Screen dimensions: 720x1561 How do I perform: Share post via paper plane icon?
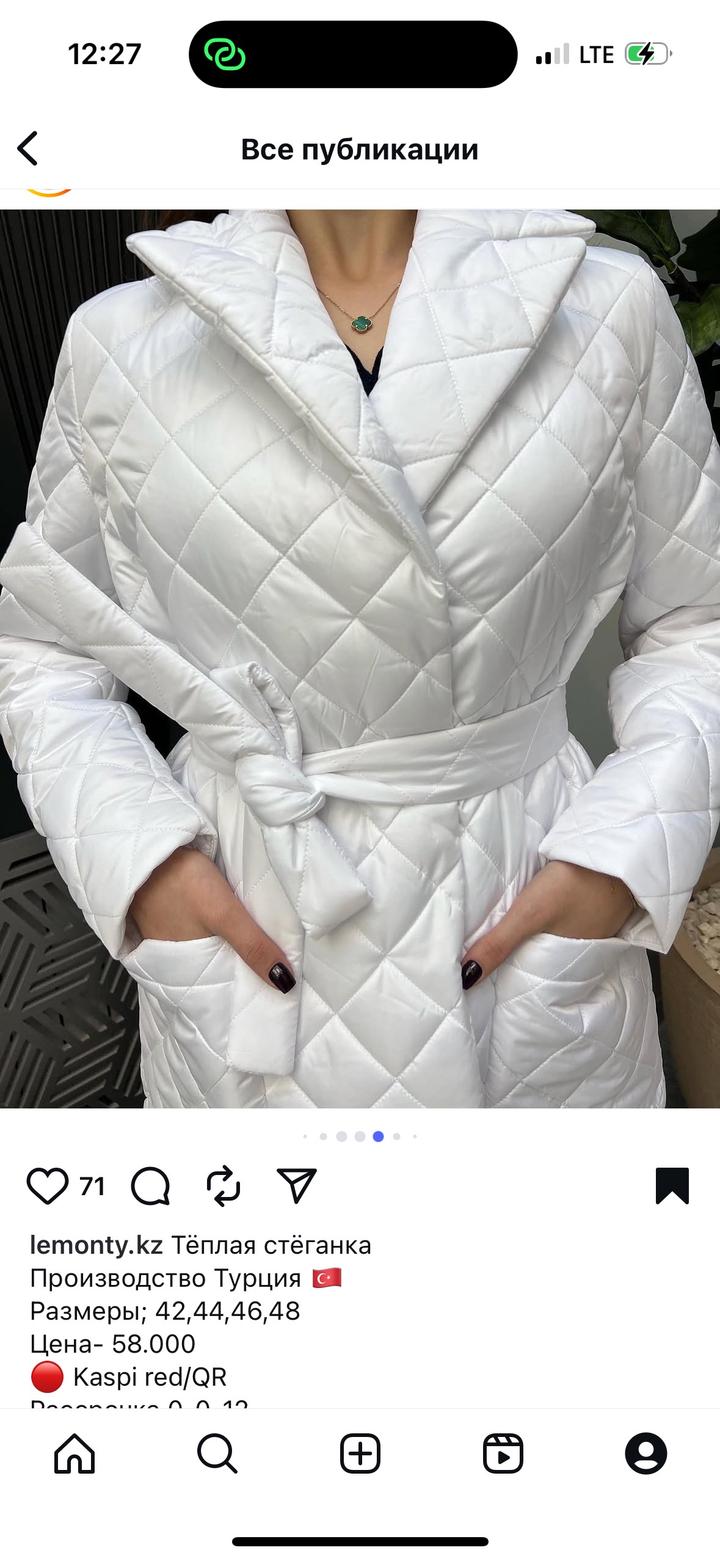pyautogui.click(x=296, y=1186)
